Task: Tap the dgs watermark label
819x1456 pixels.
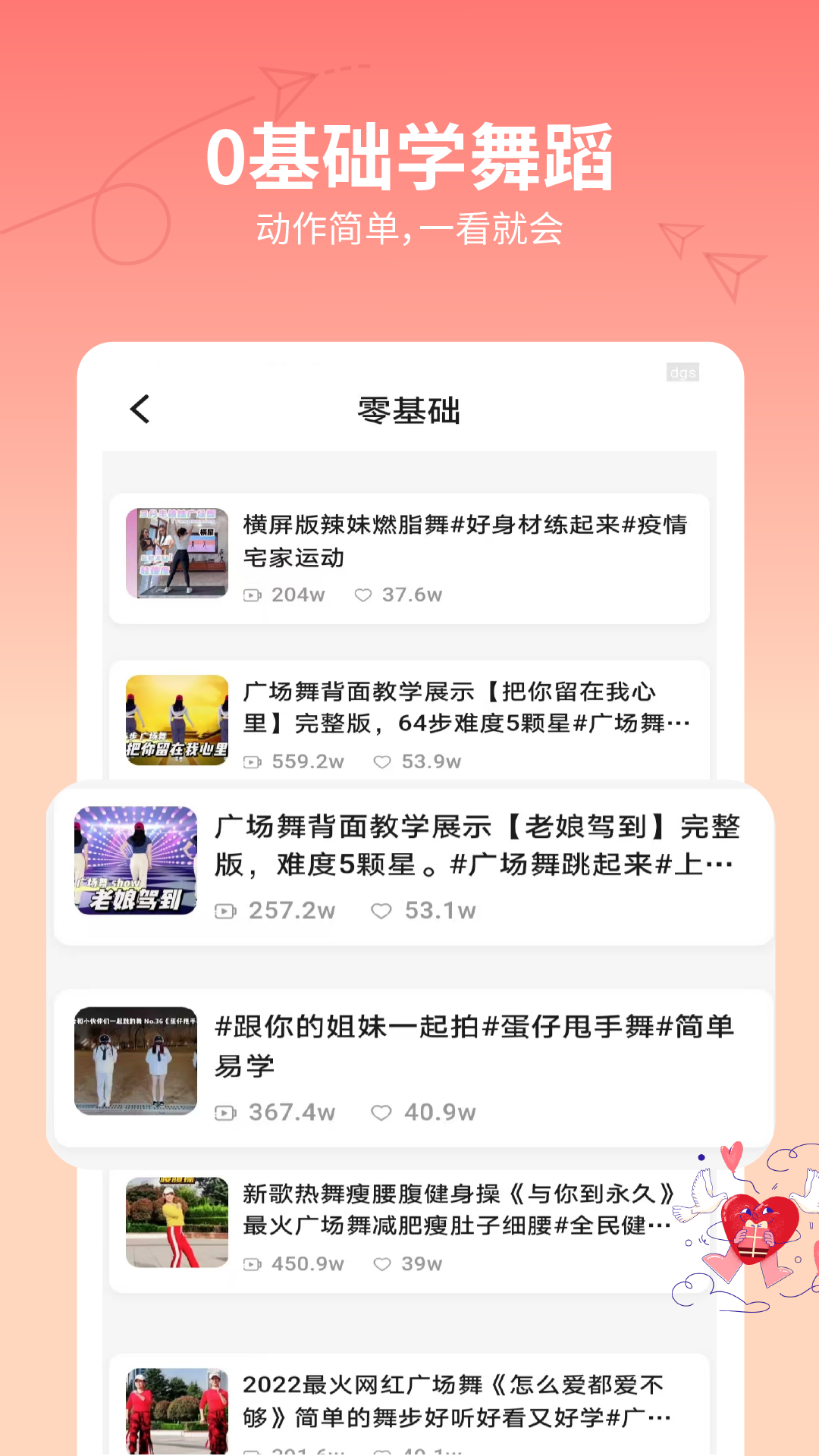Action: (683, 372)
